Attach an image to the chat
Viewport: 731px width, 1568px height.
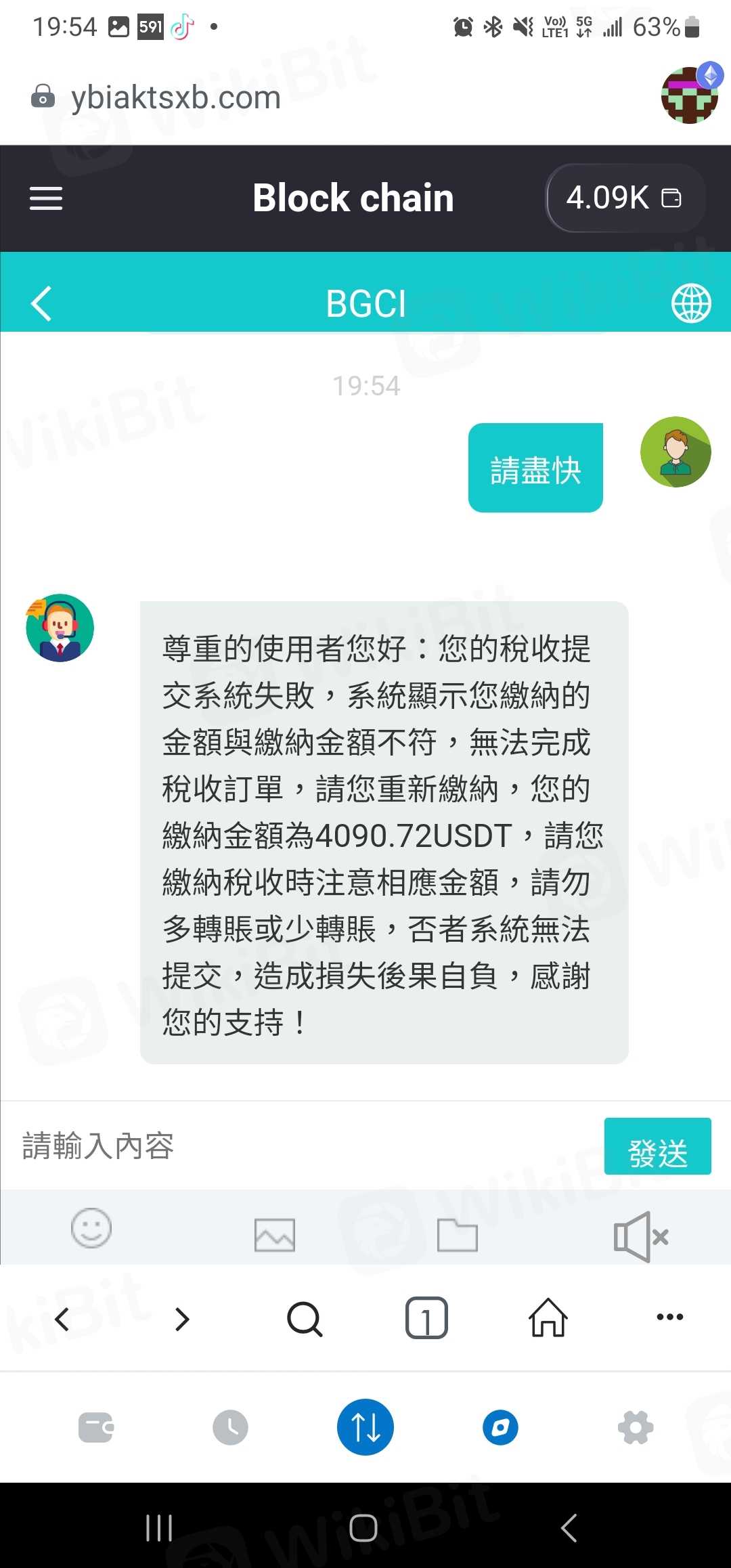pos(274,1234)
